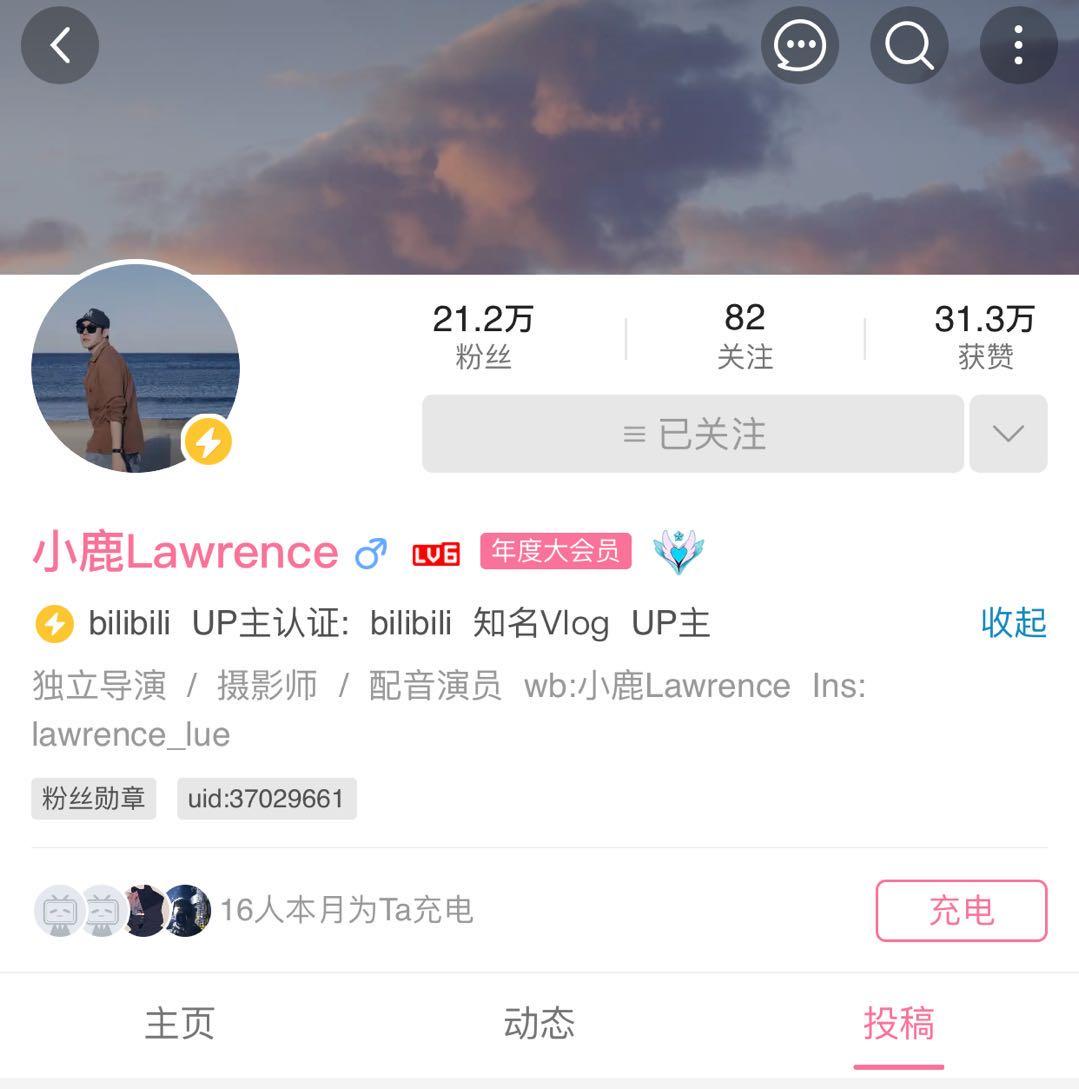Screen dimensions: 1079x1089
Task: Select the 投稿 tab
Action: point(898,1023)
